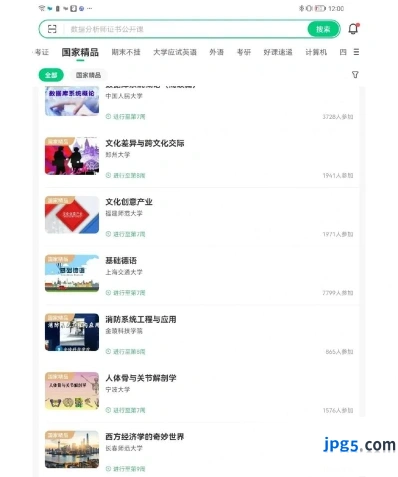The image size is (398, 477).
Task: Open the notifications bell
Action: 353,29
